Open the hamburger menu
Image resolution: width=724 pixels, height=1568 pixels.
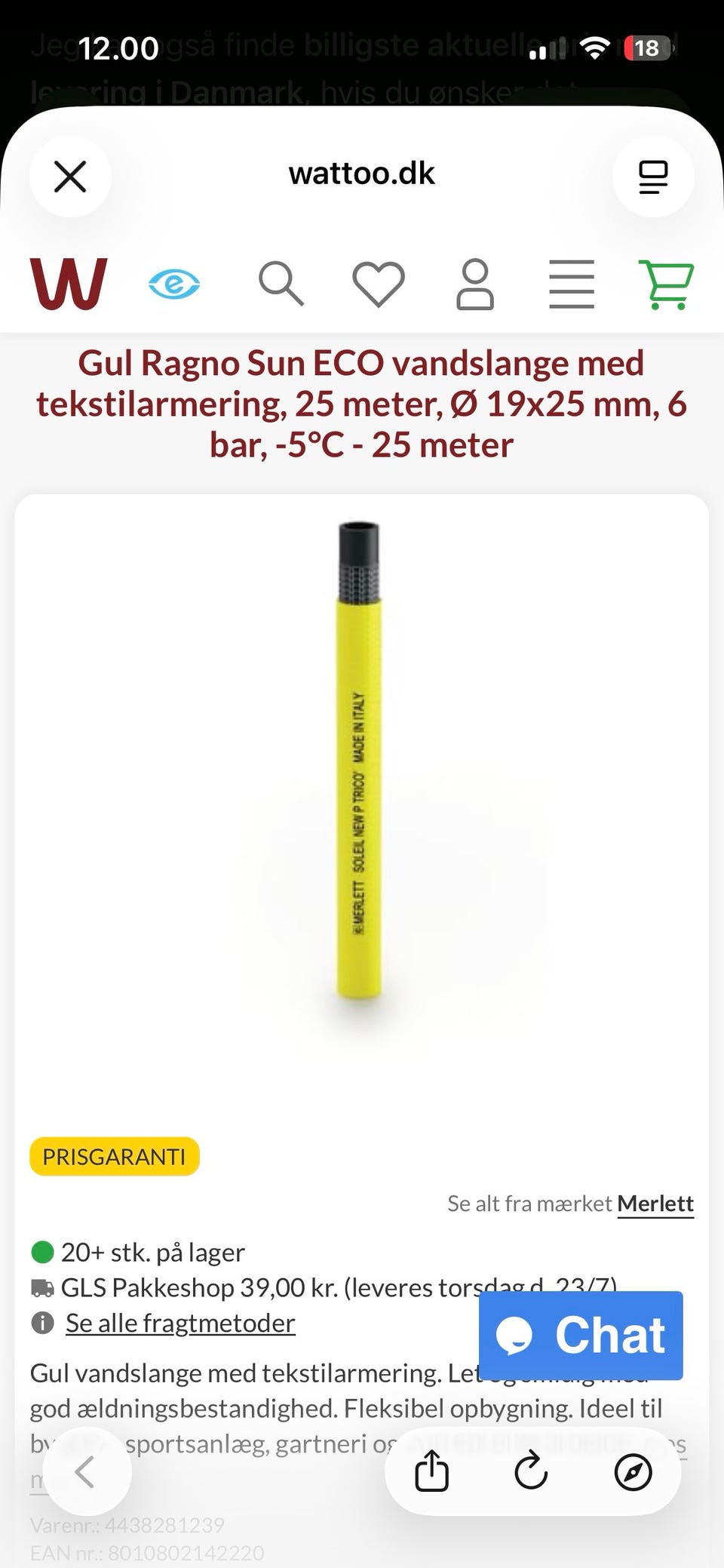click(x=572, y=284)
